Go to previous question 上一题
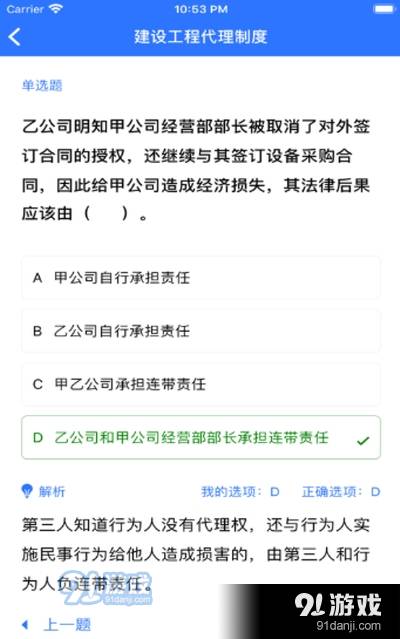 coord(56,624)
